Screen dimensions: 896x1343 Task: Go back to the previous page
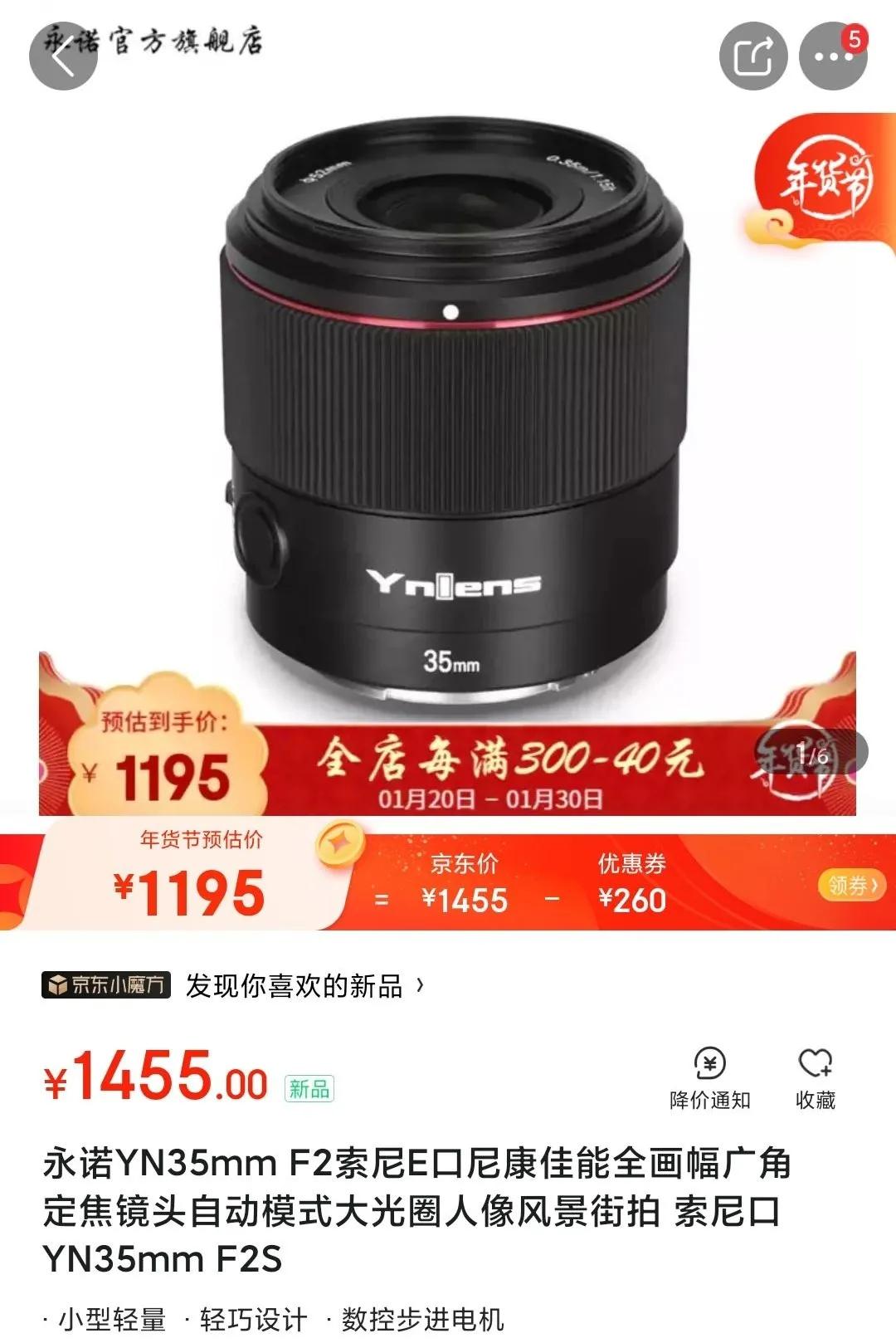[63, 56]
